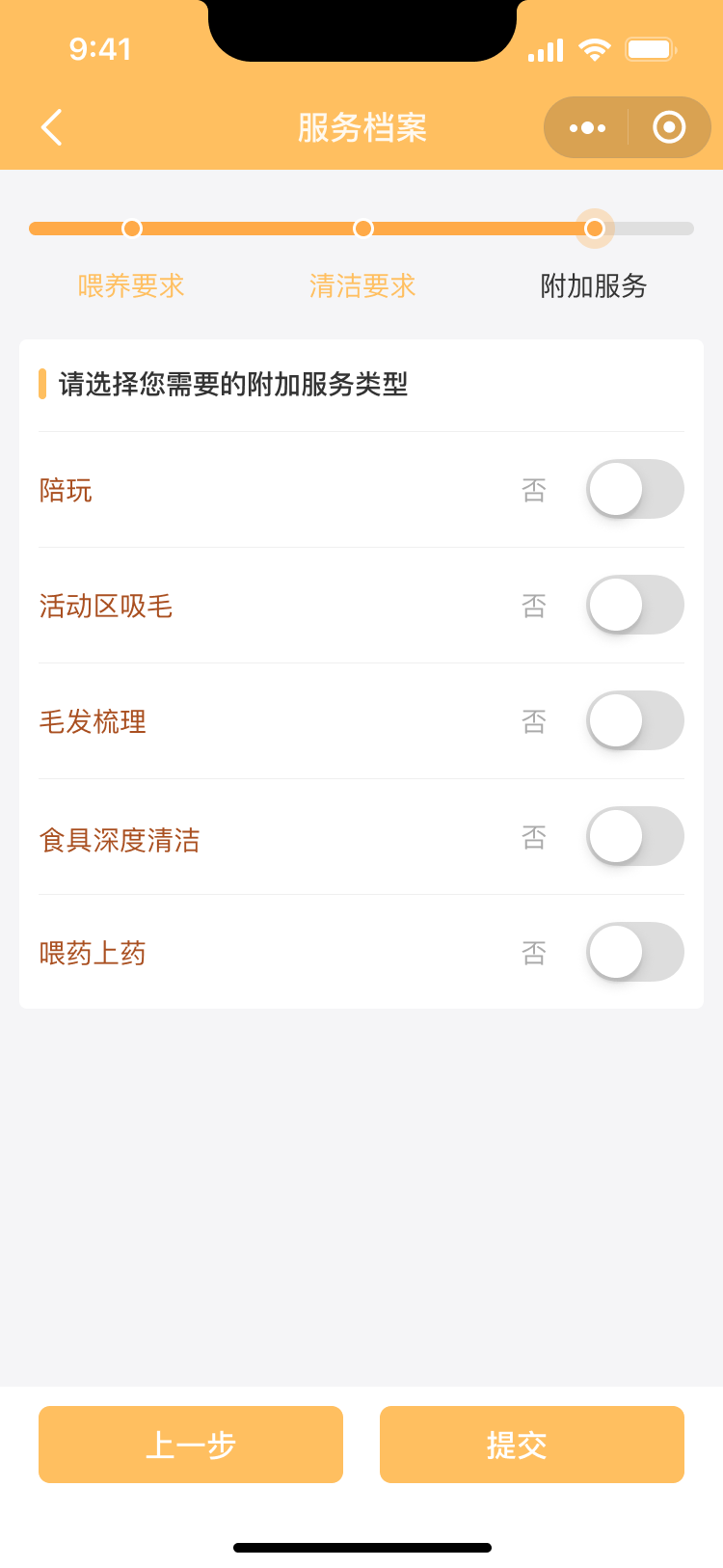The height and width of the screenshot is (1568, 723).
Task: Enable 喂药上药 service toggle
Action: click(634, 953)
